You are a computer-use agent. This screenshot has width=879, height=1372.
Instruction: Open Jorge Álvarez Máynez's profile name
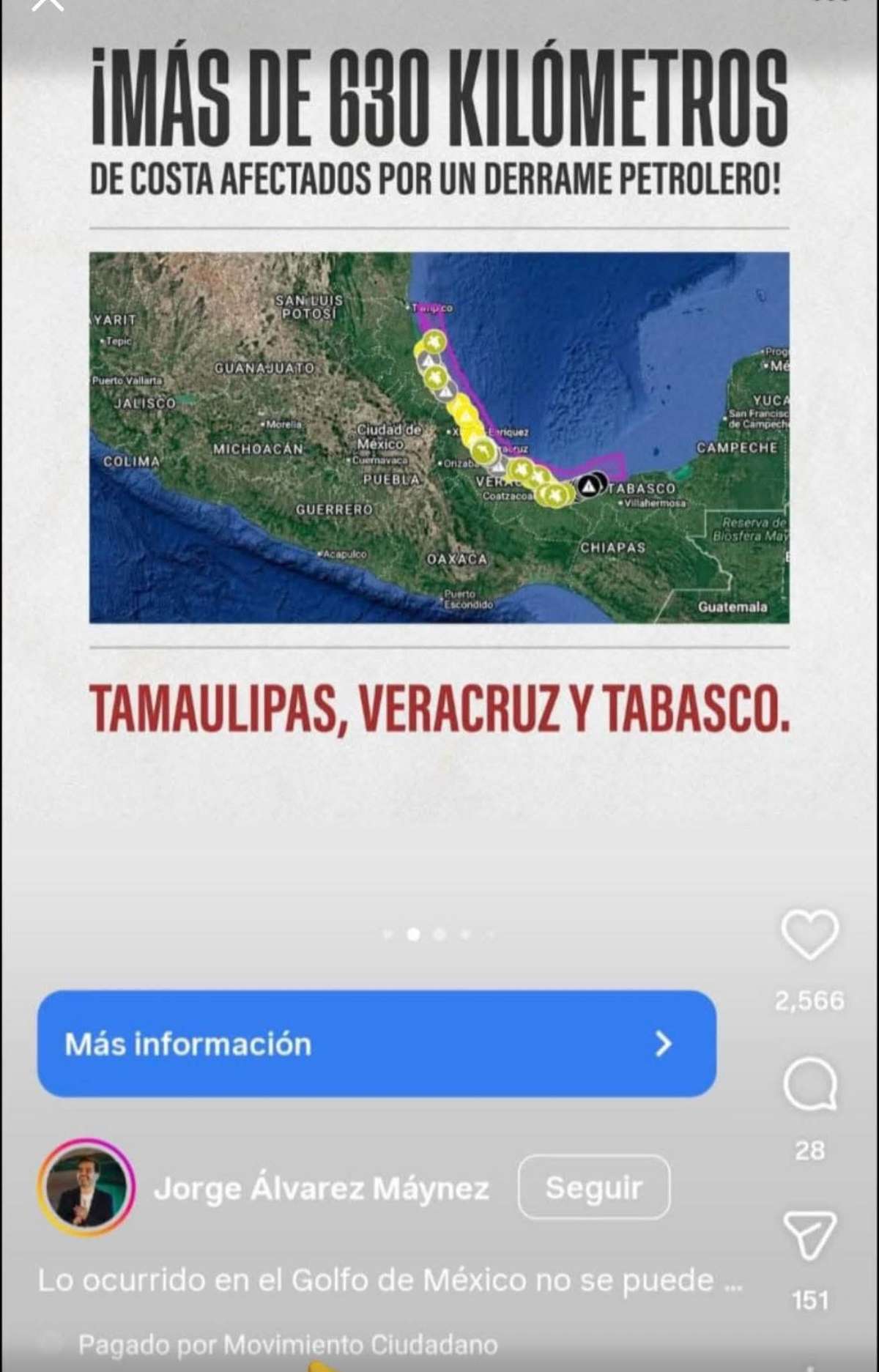point(321,1187)
